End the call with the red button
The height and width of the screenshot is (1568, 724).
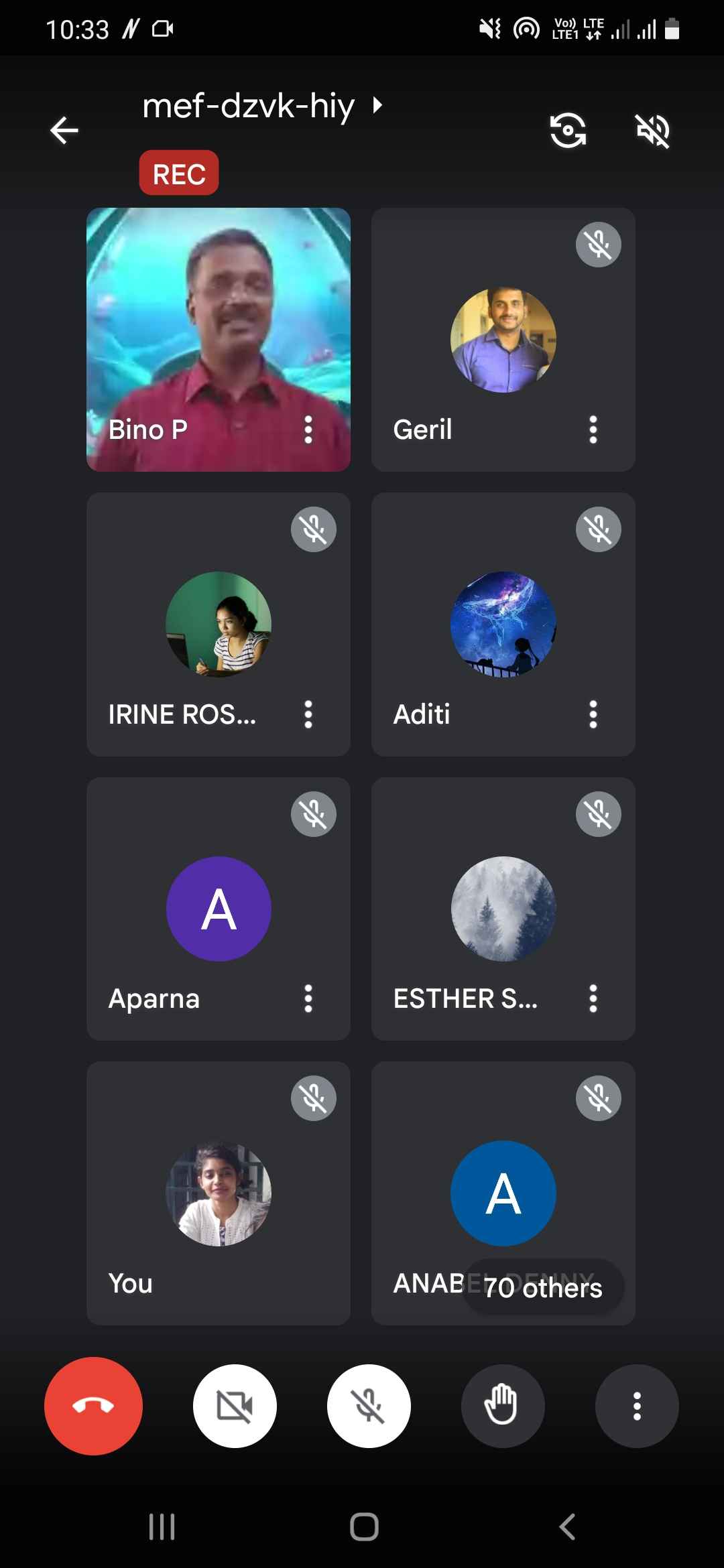[93, 1406]
